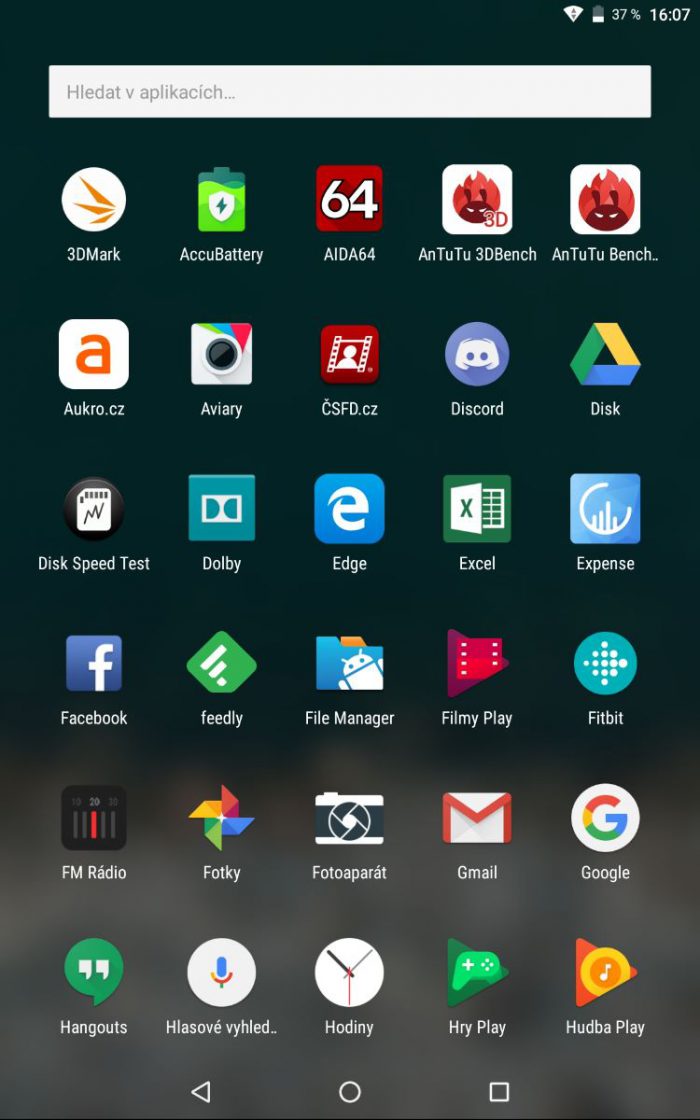Viewport: 700px width, 1120px height.
Task: Launch Hangouts
Action: pos(94,972)
